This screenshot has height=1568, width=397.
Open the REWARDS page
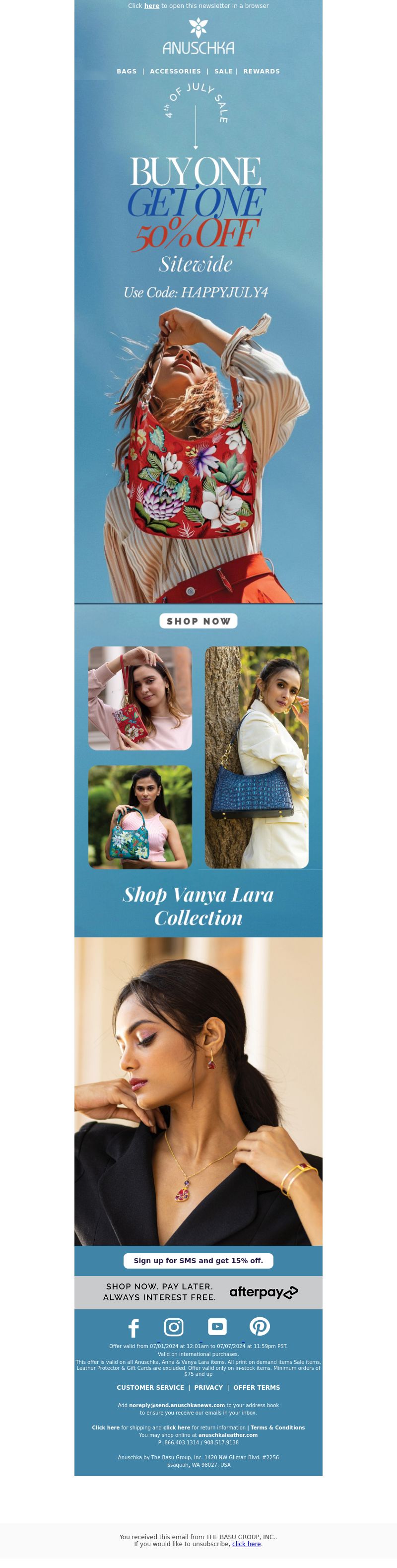click(x=262, y=71)
